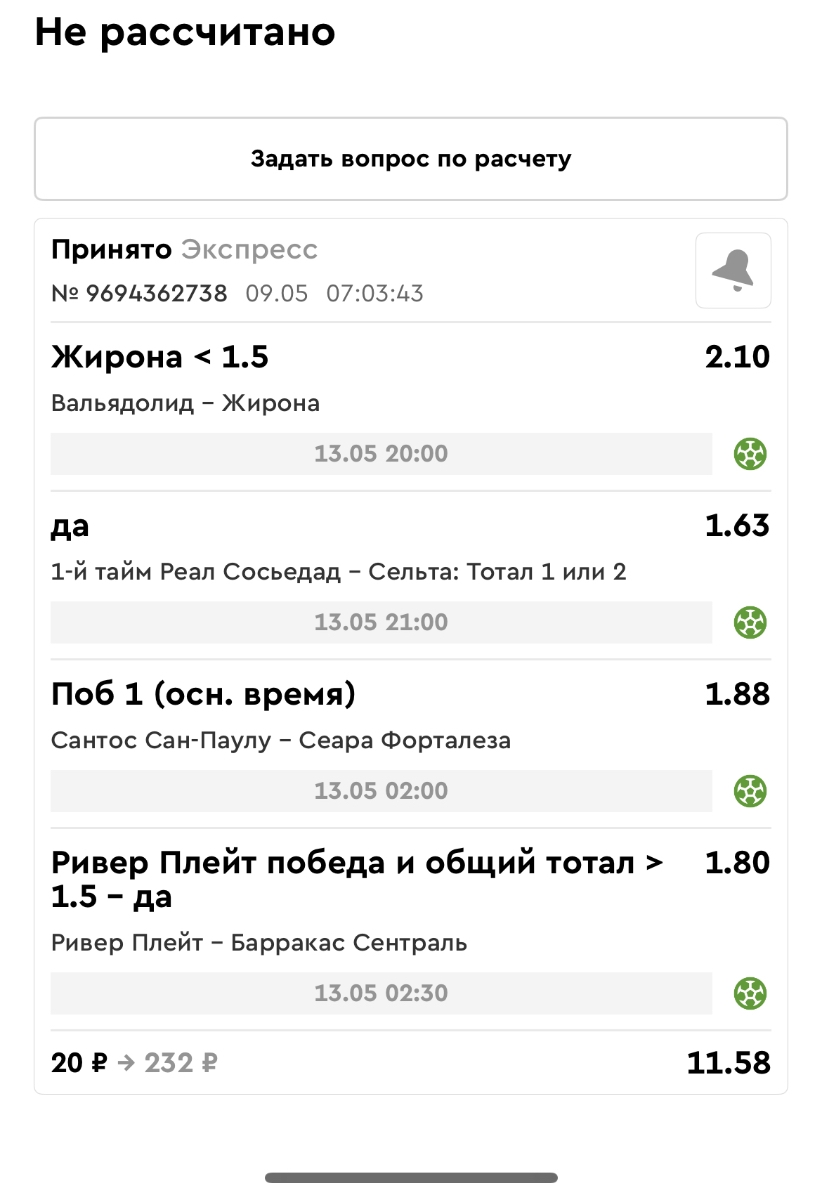
Task: Open the Сантос Сан-Паулу – Сеара Форталеза event
Action: [280, 741]
